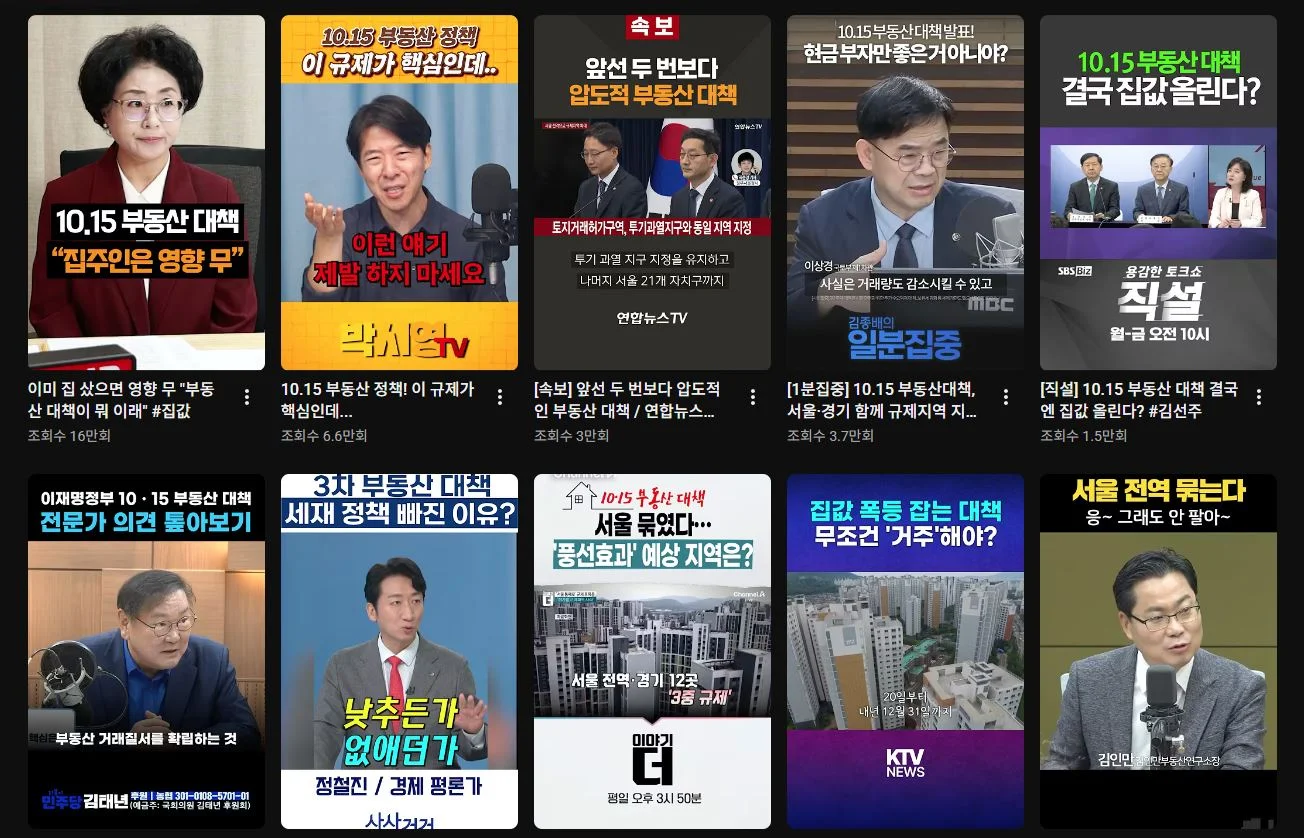Viewport: 1304px width, 838px height.
Task: Open the '풍선효과' 예상 지역 short
Action: 652,650
